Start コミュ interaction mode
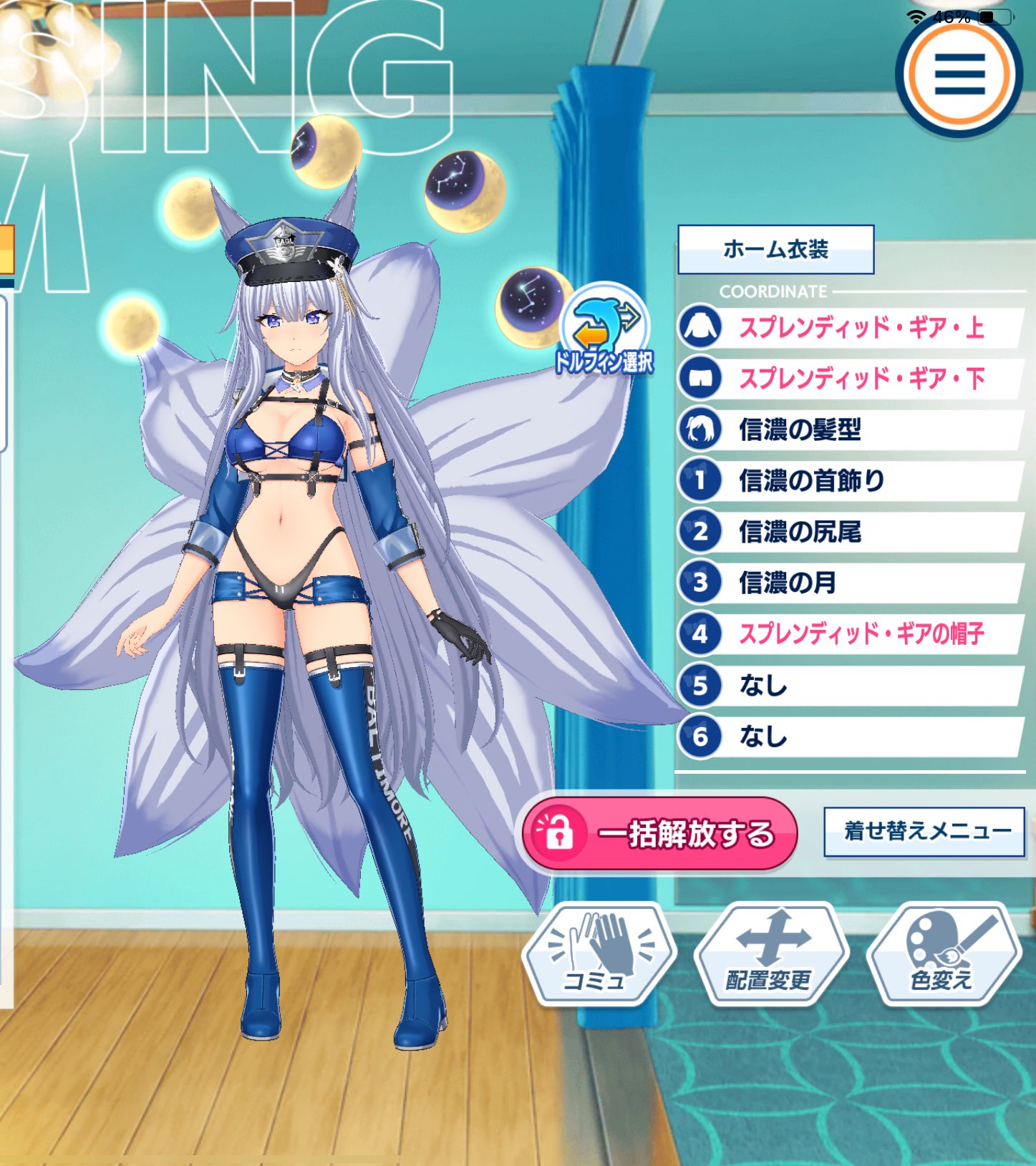This screenshot has height=1166, width=1036. point(599,955)
